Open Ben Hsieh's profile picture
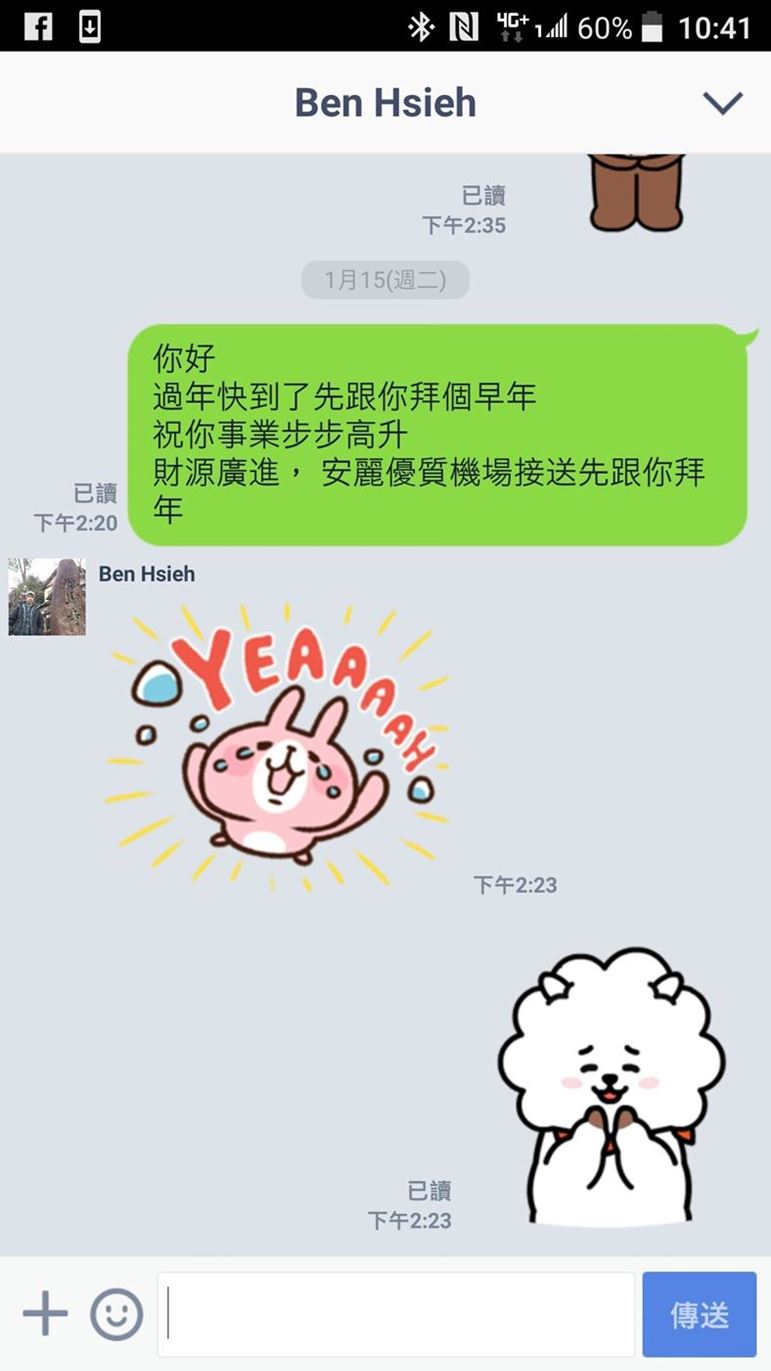 coord(47,597)
